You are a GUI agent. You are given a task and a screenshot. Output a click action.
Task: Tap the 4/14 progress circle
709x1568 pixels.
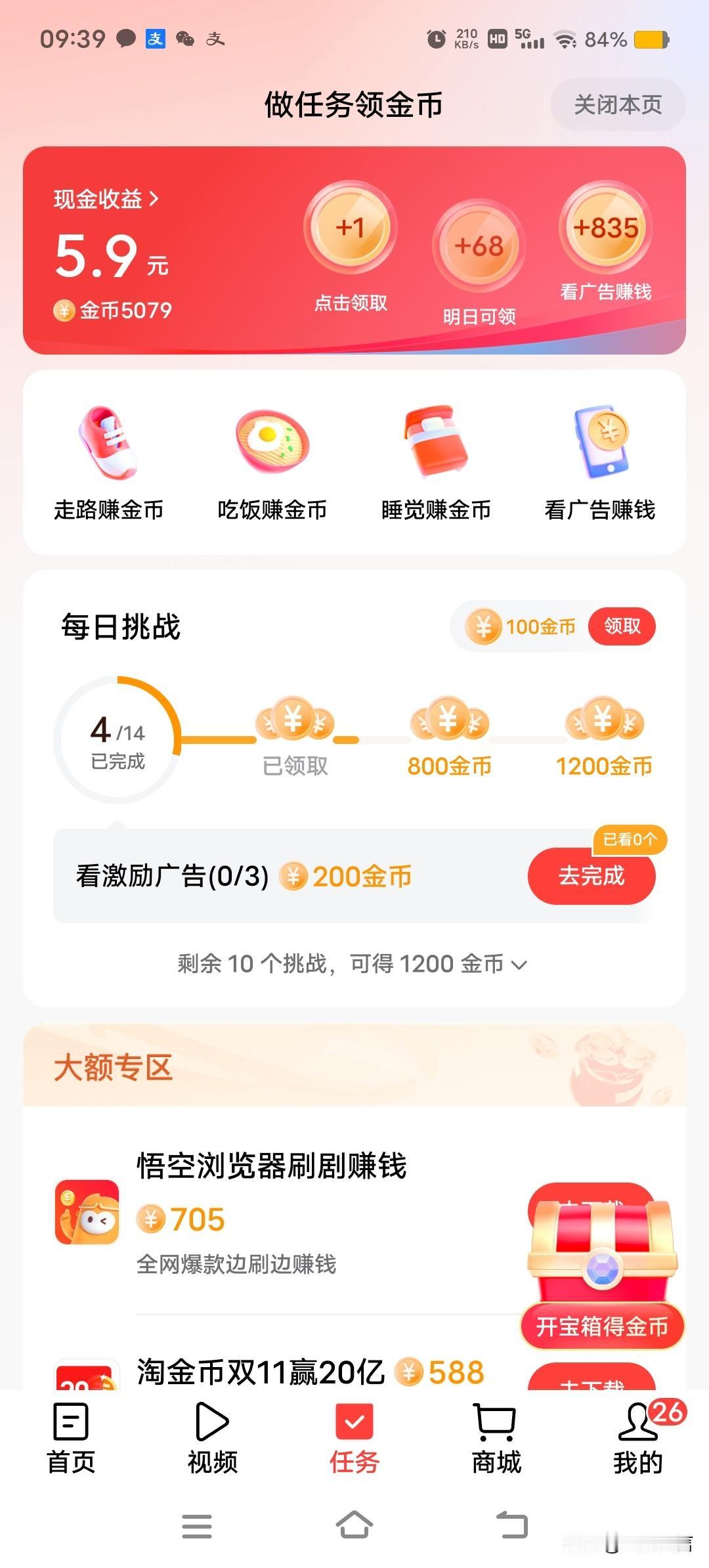click(x=117, y=739)
